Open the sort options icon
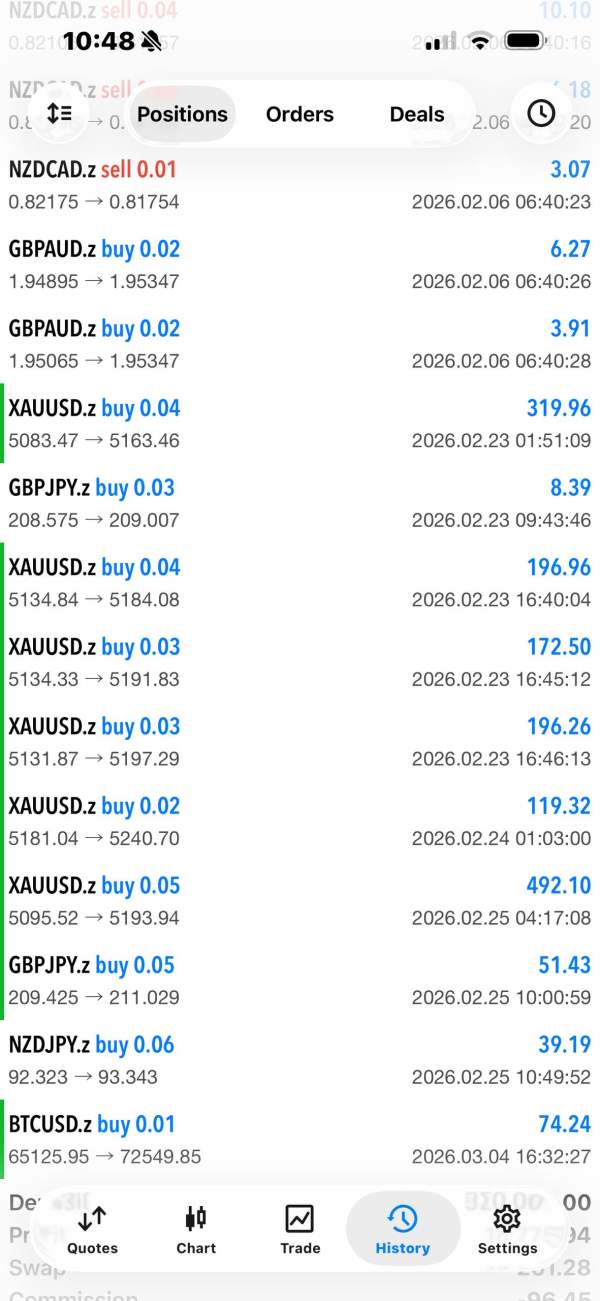Image resolution: width=600 pixels, height=1301 pixels. pyautogui.click(x=59, y=113)
